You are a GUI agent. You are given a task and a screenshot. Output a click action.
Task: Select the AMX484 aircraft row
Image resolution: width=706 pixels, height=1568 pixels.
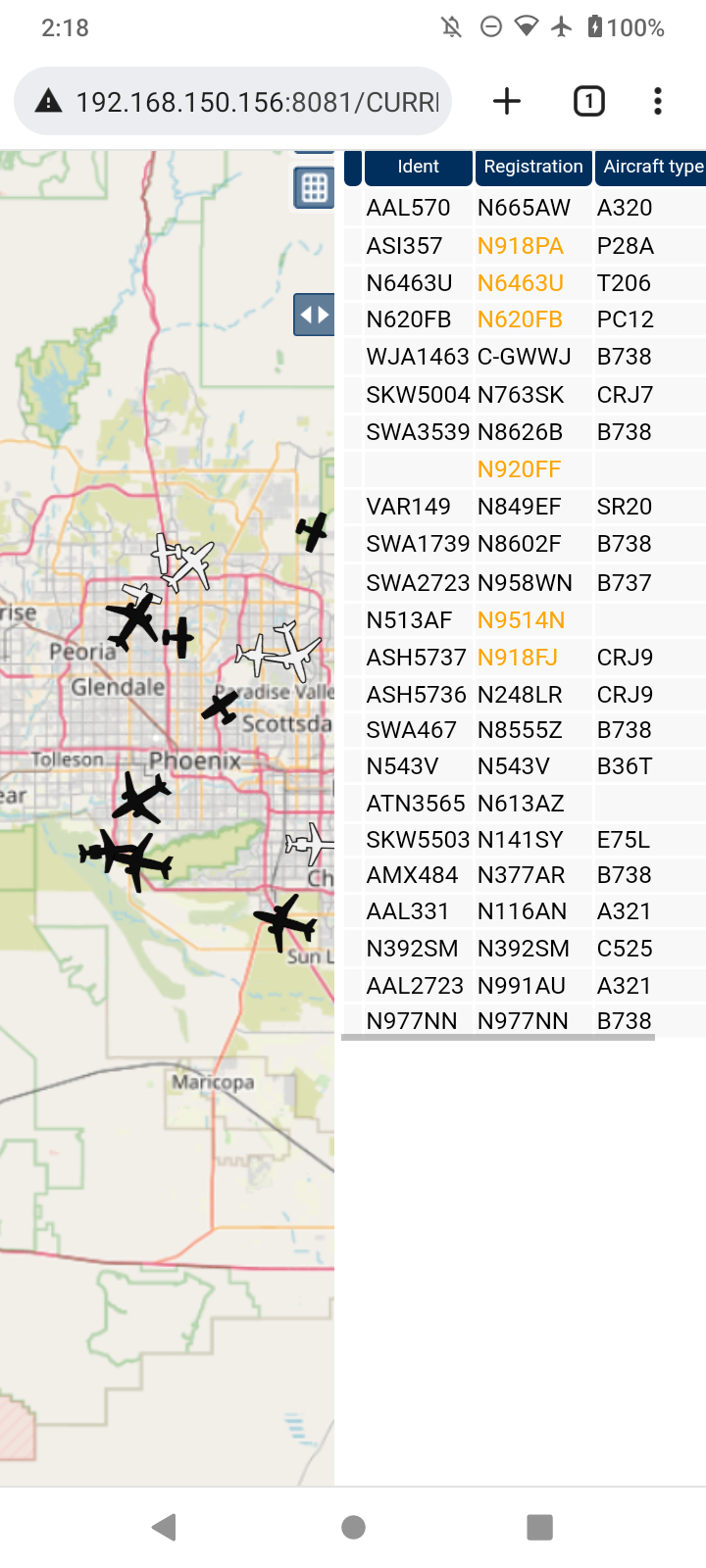point(525,875)
